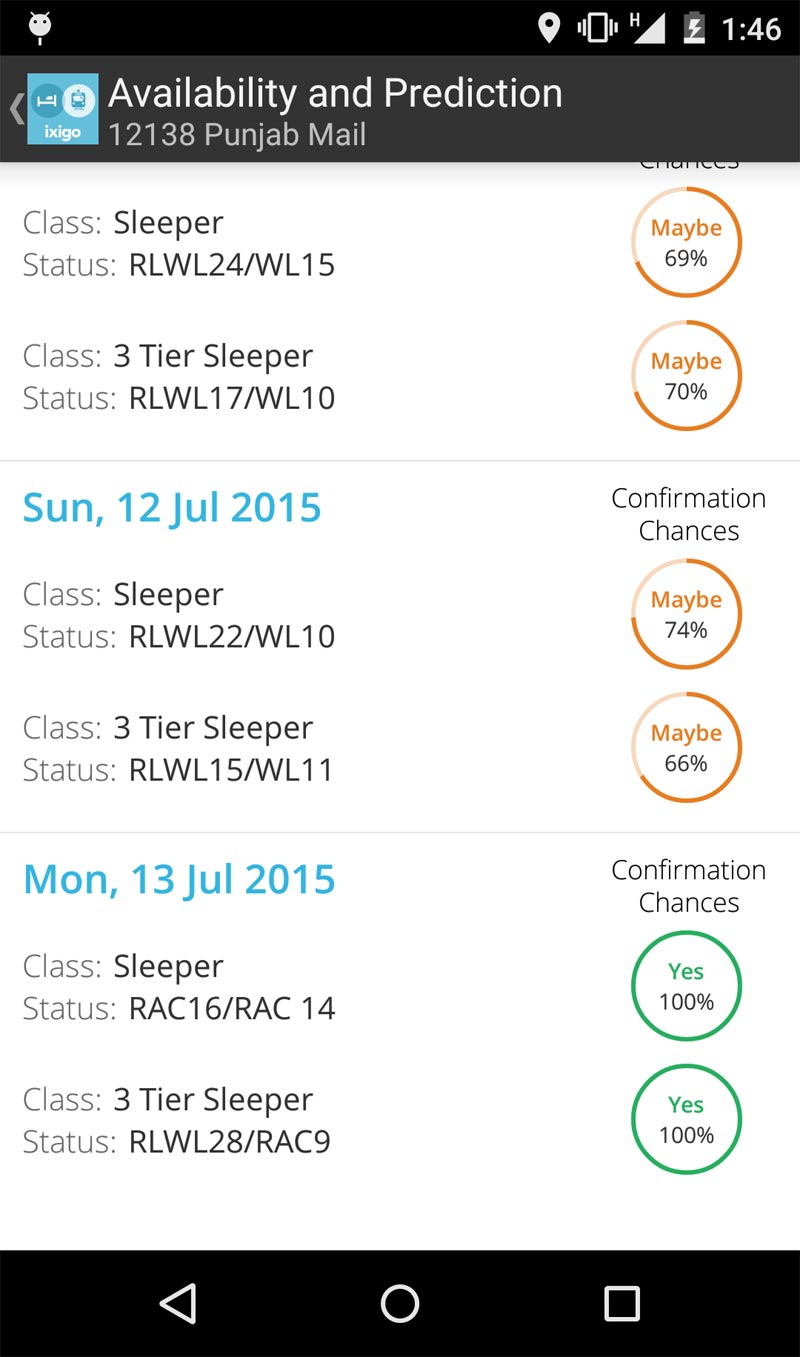Go to the home screen
Viewport: 800px width, 1357px height.
pos(400,1303)
